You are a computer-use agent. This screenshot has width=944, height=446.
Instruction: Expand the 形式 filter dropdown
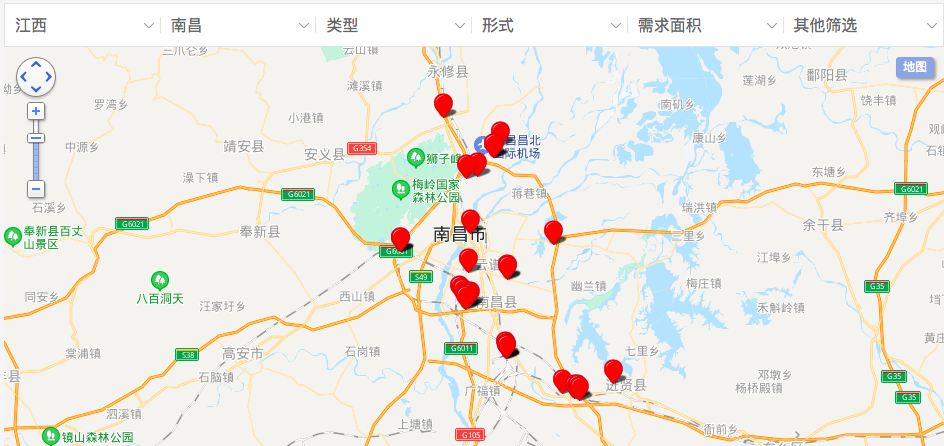pos(550,25)
